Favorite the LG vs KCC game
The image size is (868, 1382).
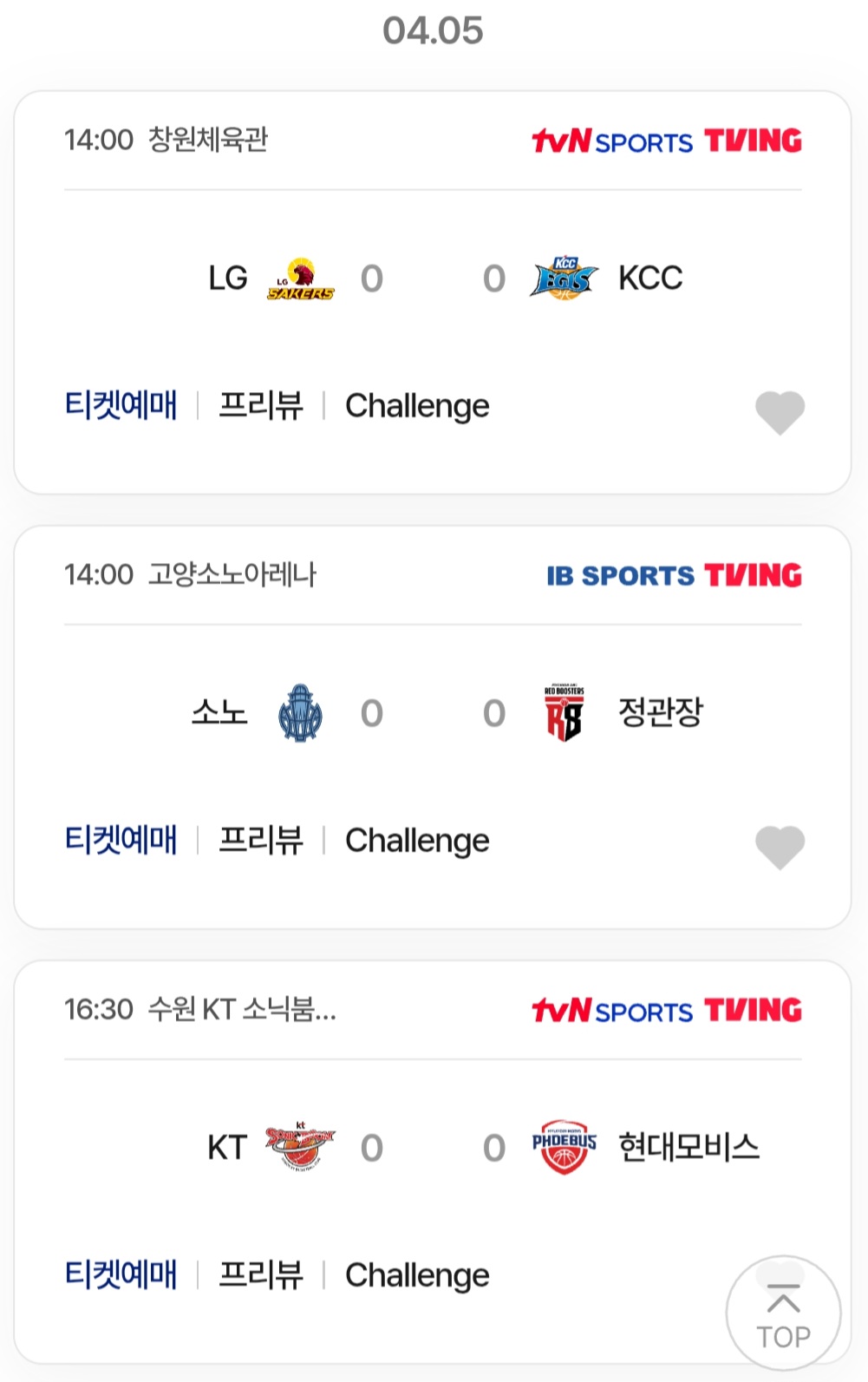pos(780,412)
